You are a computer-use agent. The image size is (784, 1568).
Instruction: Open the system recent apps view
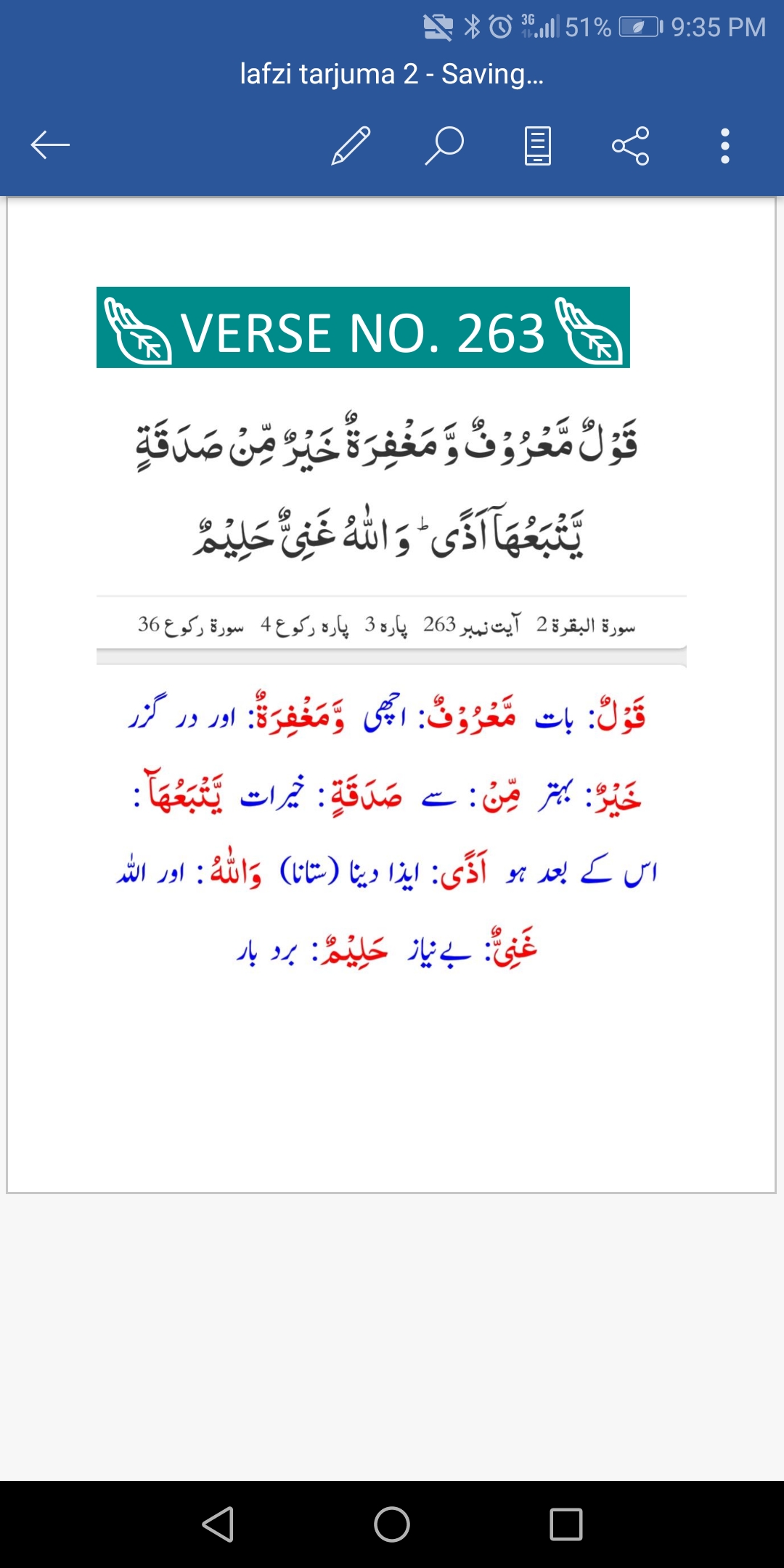click(x=566, y=1524)
